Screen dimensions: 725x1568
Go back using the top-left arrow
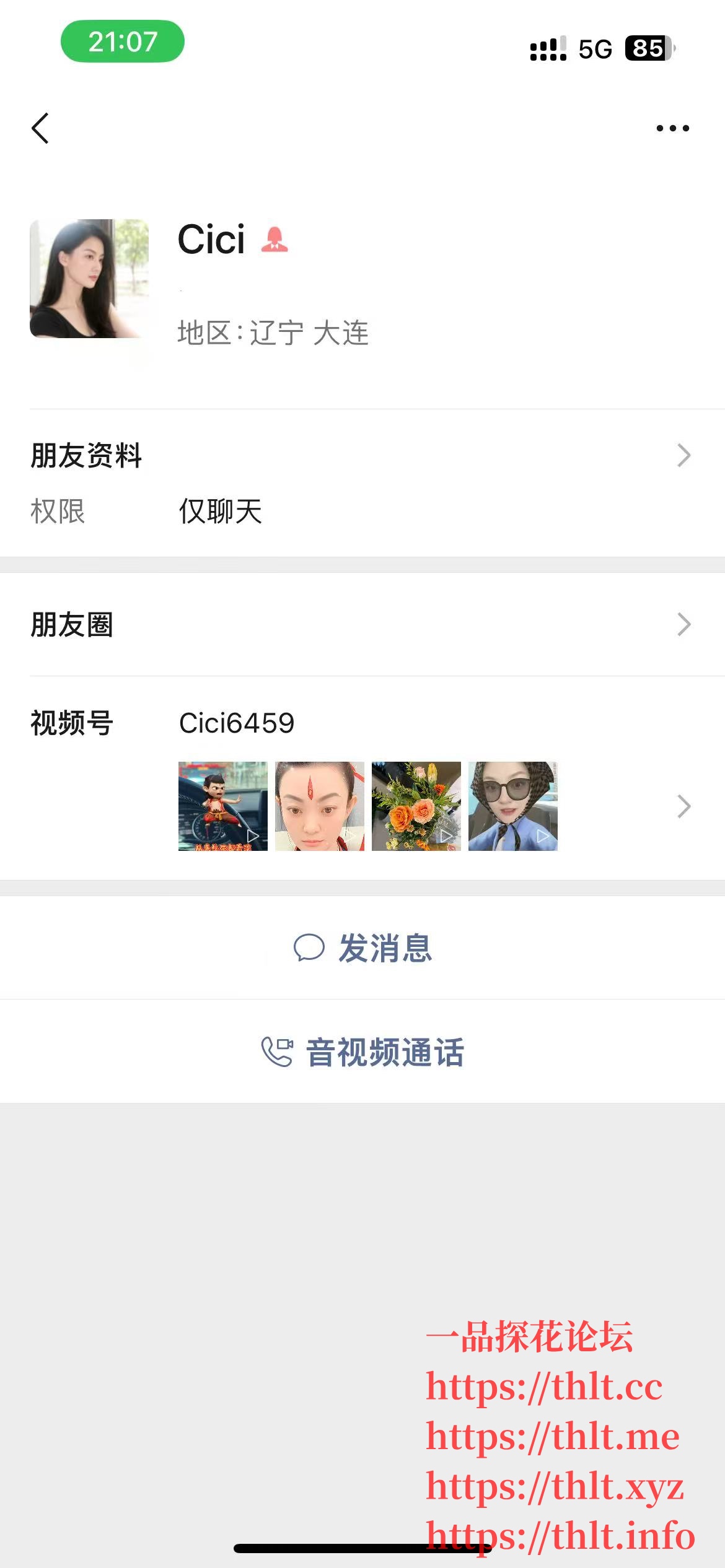pos(40,128)
